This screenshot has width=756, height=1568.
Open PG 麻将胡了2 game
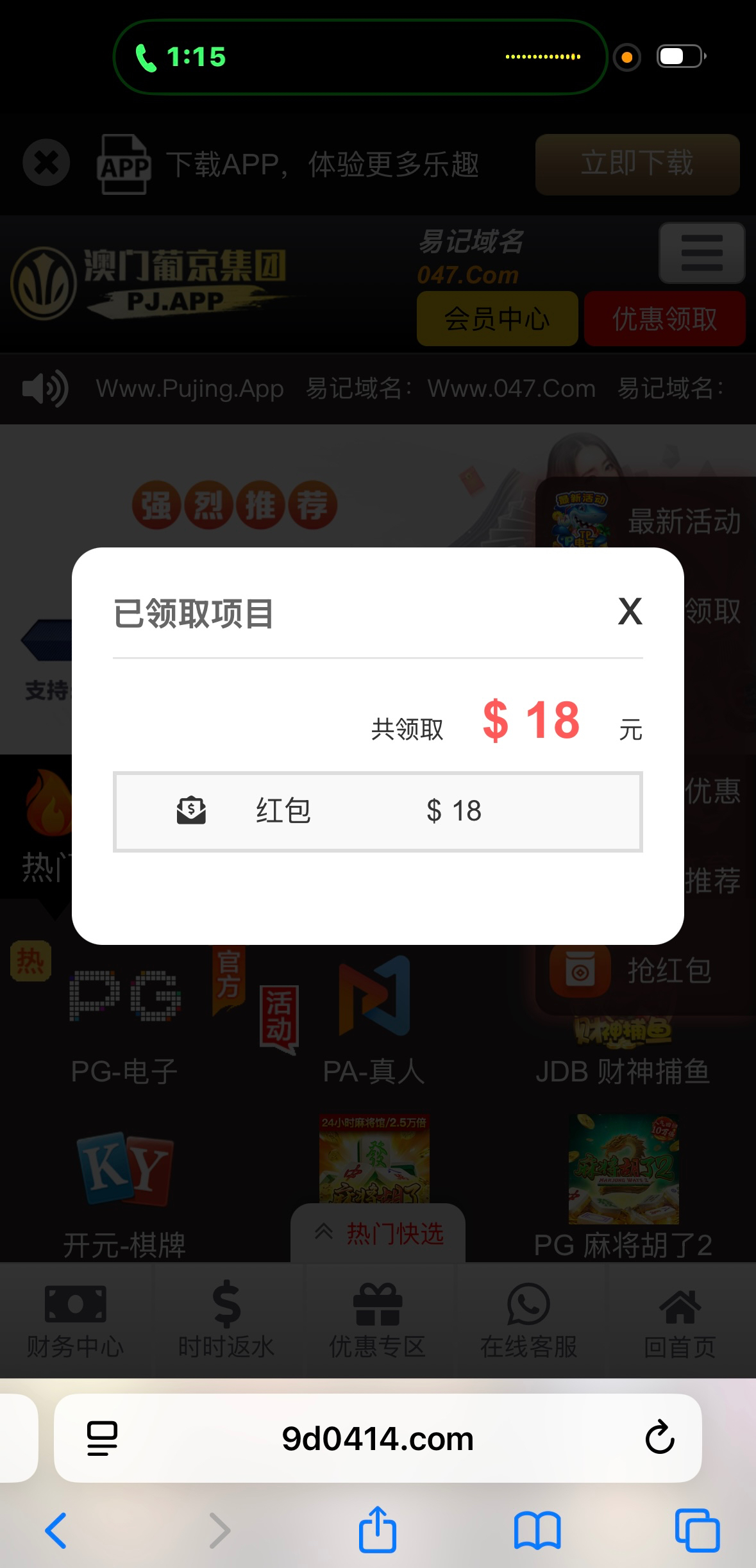[x=623, y=1186]
